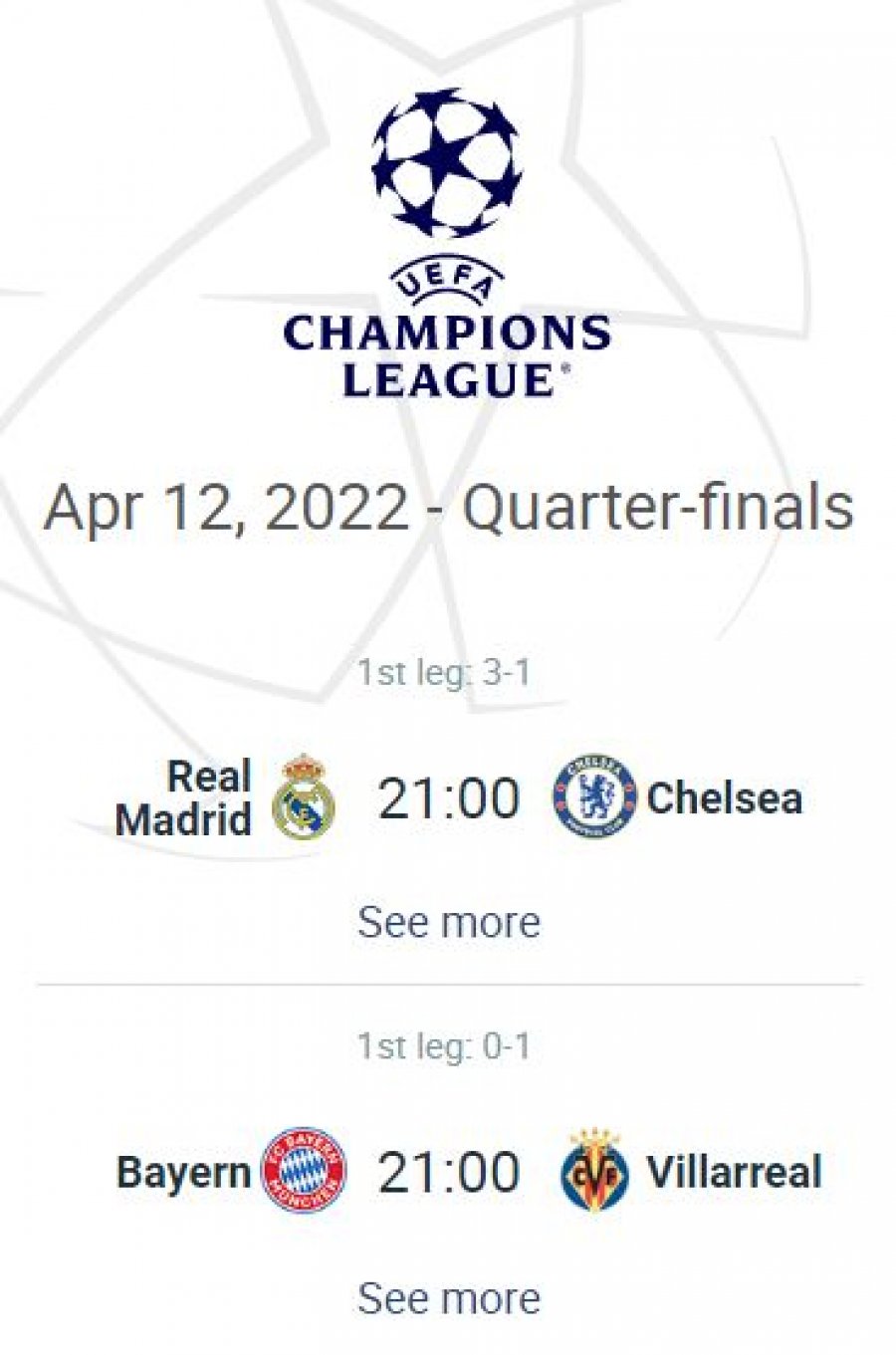The height and width of the screenshot is (1355, 896).
Task: Open the Bayern vs Villarreal match
Action: [x=448, y=1172]
